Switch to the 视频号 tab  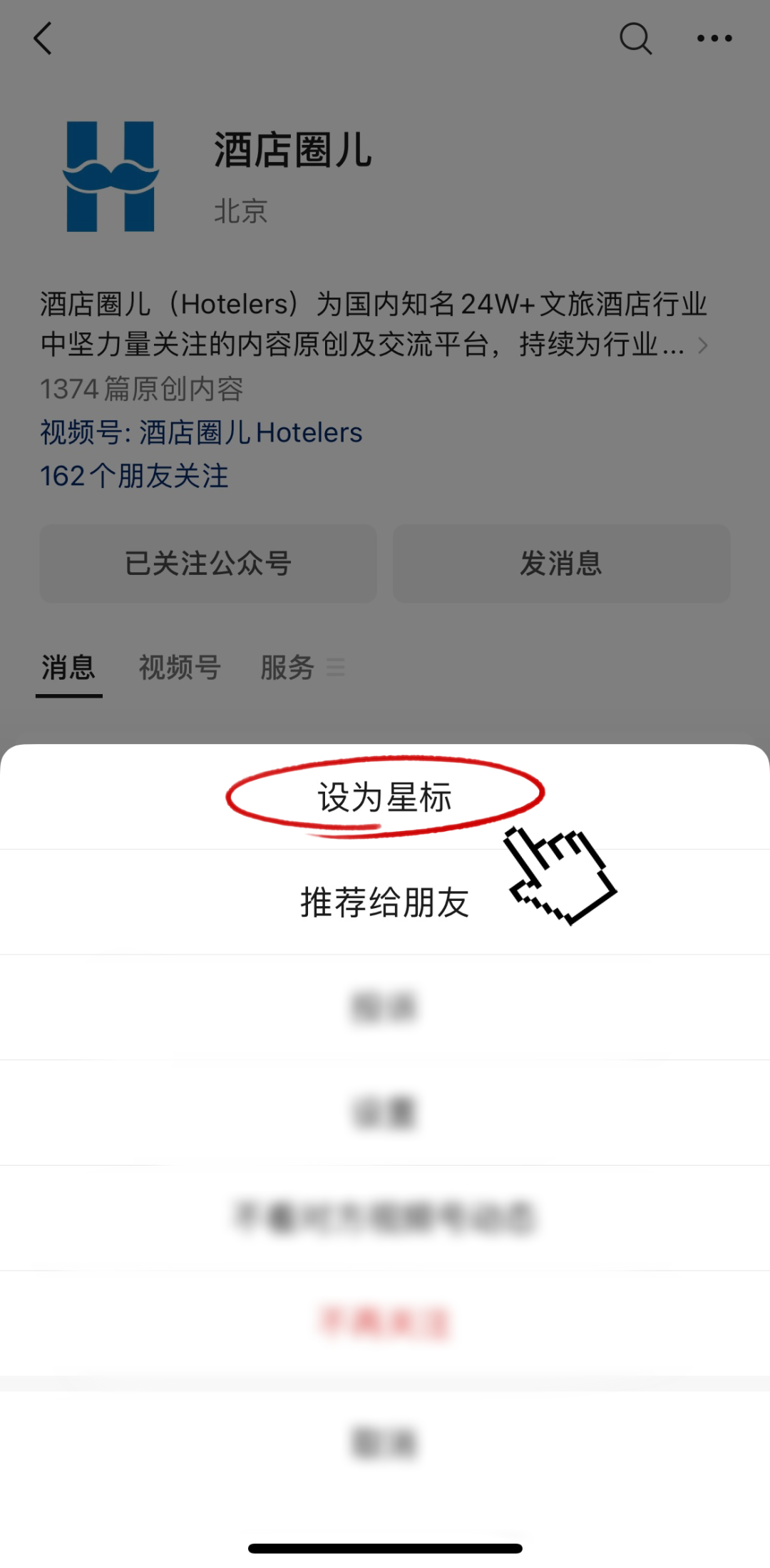[x=180, y=668]
